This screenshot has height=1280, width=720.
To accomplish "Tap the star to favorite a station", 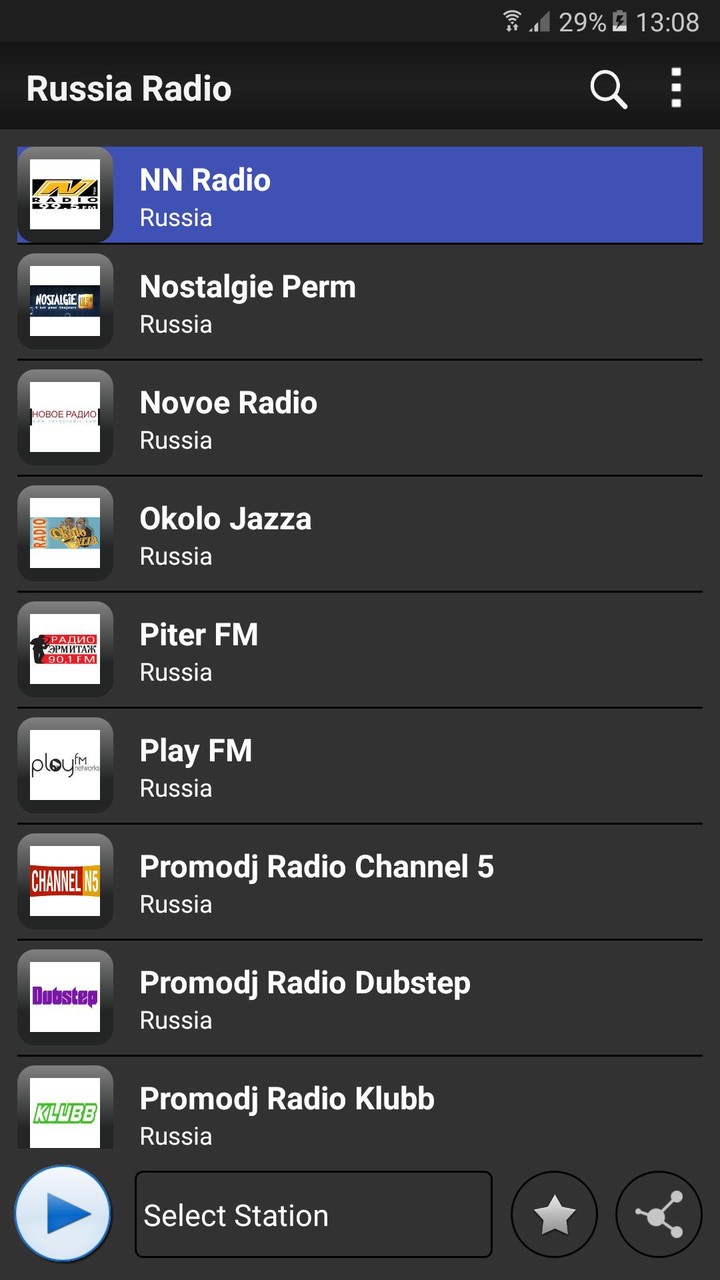I will click(554, 1214).
